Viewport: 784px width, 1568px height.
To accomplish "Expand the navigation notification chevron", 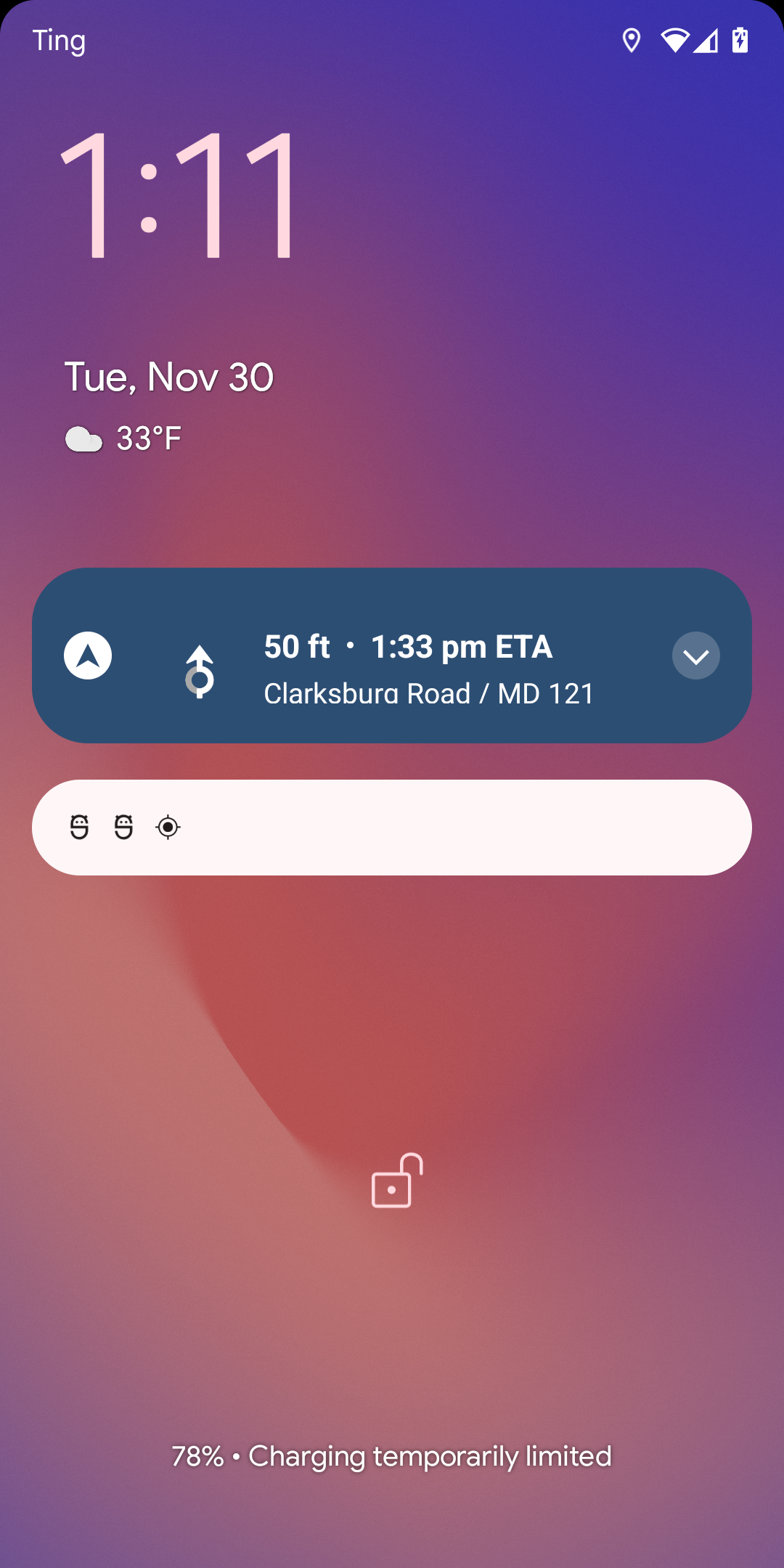I will pos(695,656).
